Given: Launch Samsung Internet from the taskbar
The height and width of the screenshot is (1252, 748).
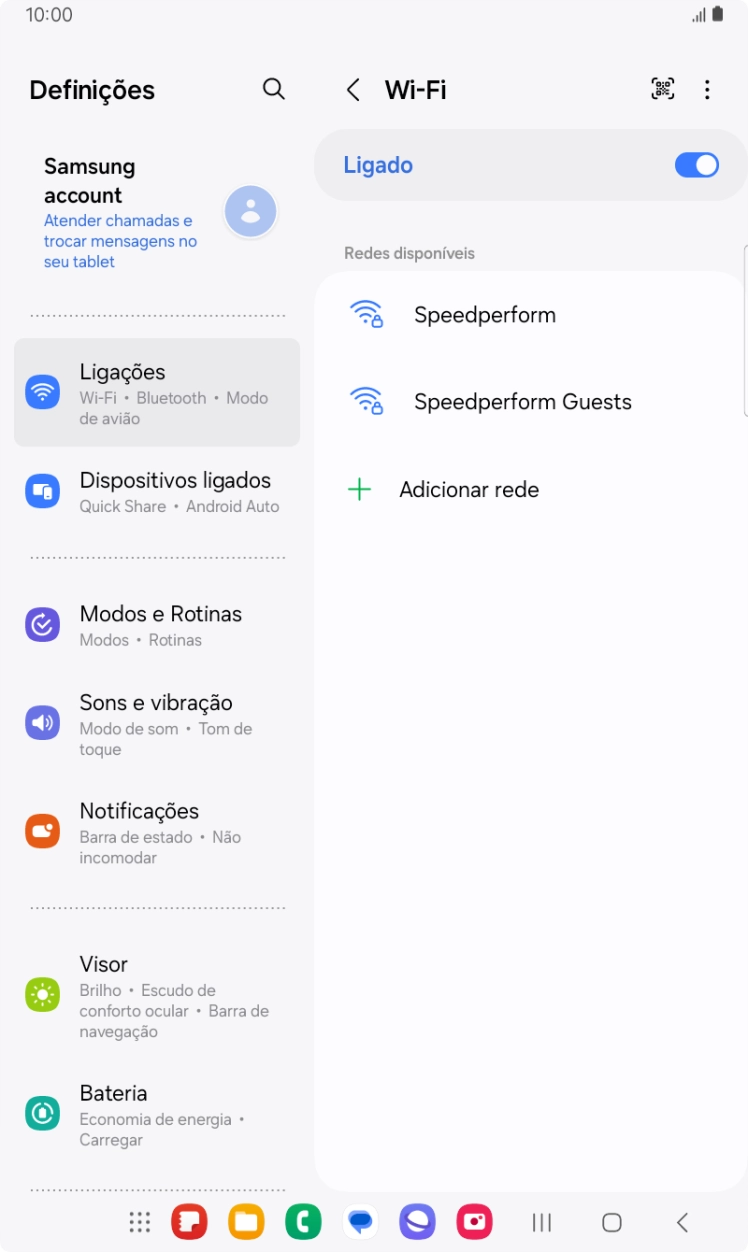Looking at the screenshot, I should tap(417, 1221).
